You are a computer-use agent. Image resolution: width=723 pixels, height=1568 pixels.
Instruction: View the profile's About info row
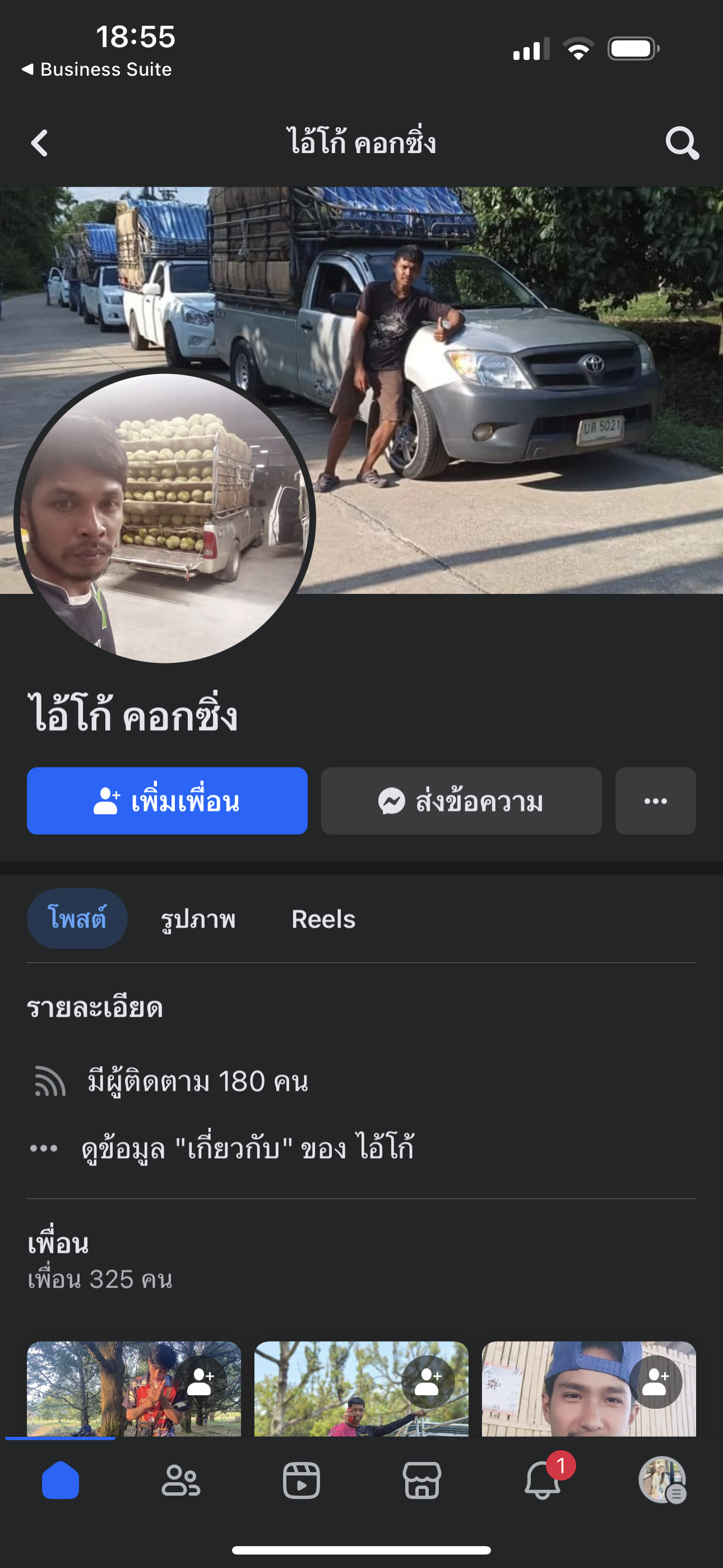247,1148
